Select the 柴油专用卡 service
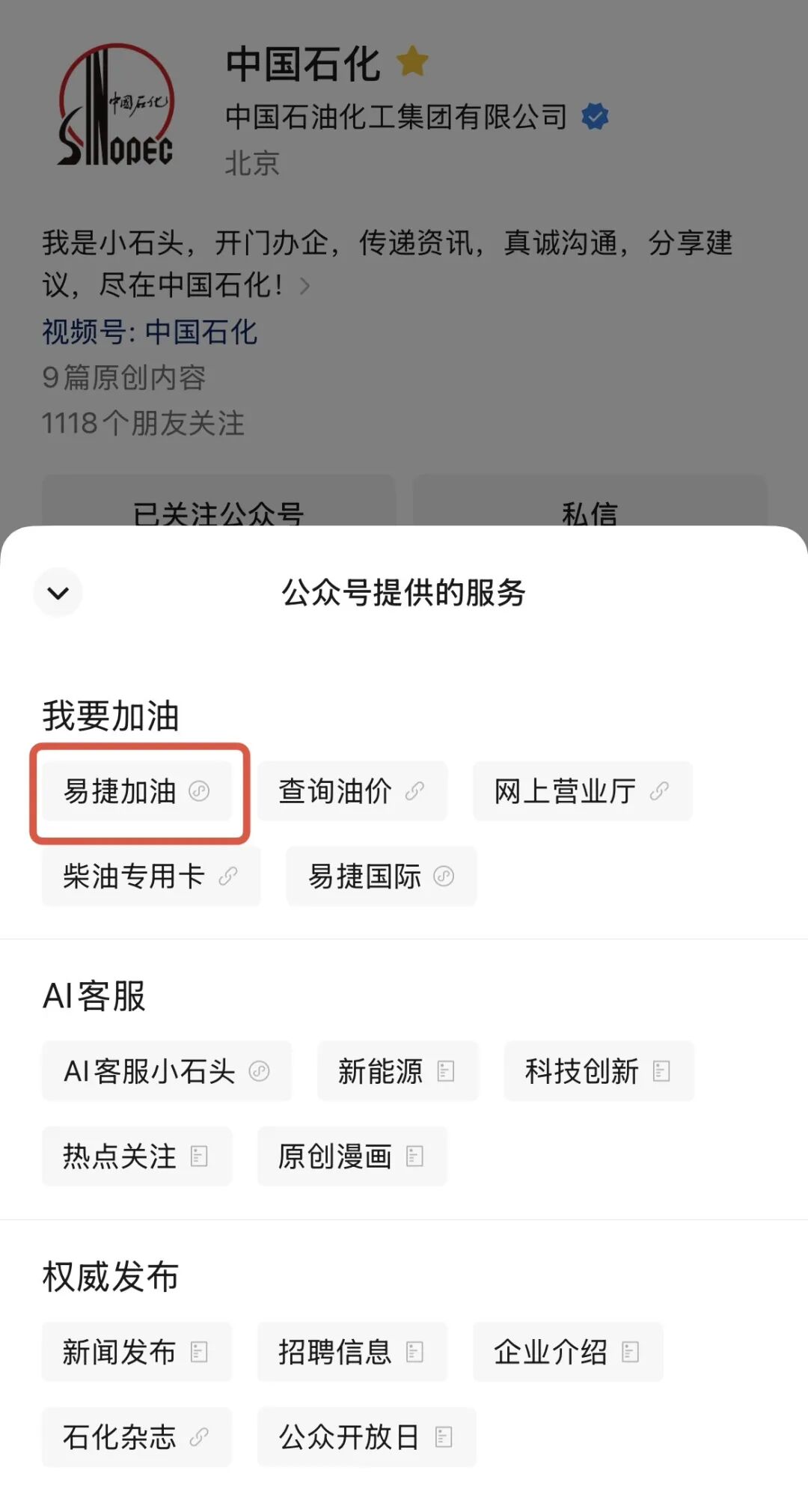808x1512 pixels. coord(150,877)
